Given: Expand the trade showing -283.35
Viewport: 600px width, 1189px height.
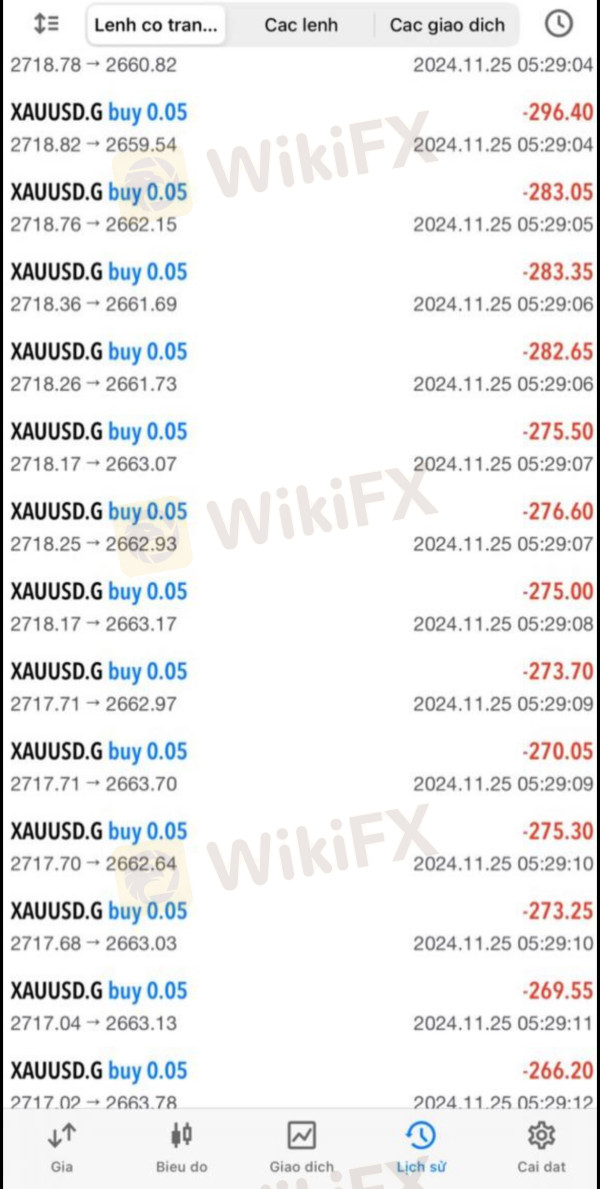Looking at the screenshot, I should point(301,287).
